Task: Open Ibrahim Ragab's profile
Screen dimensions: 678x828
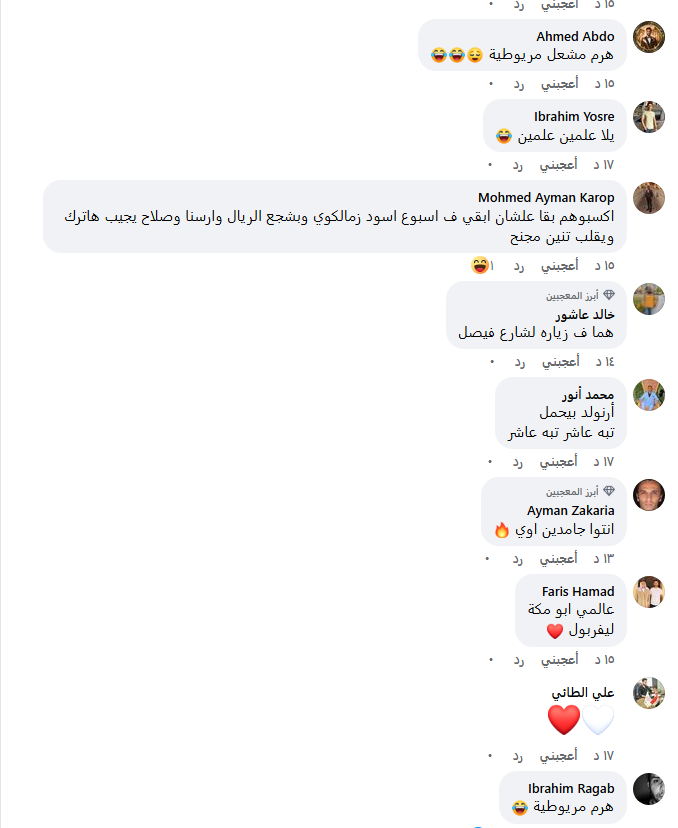Action: 570,788
